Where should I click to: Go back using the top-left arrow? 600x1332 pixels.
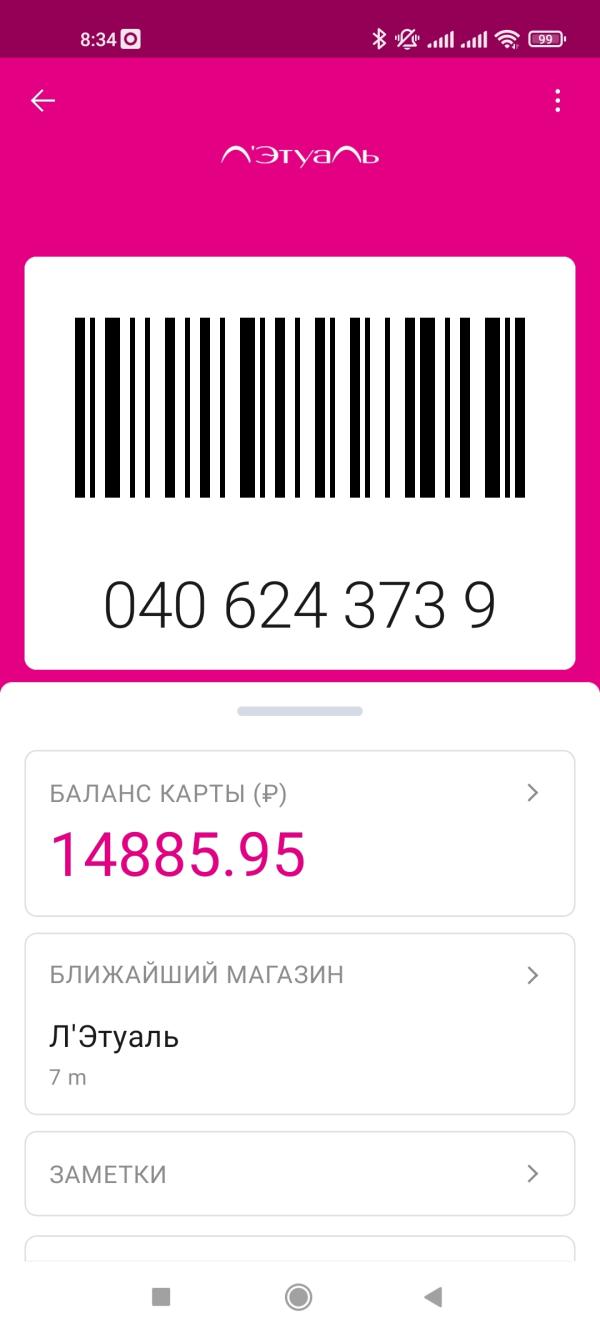pos(42,100)
